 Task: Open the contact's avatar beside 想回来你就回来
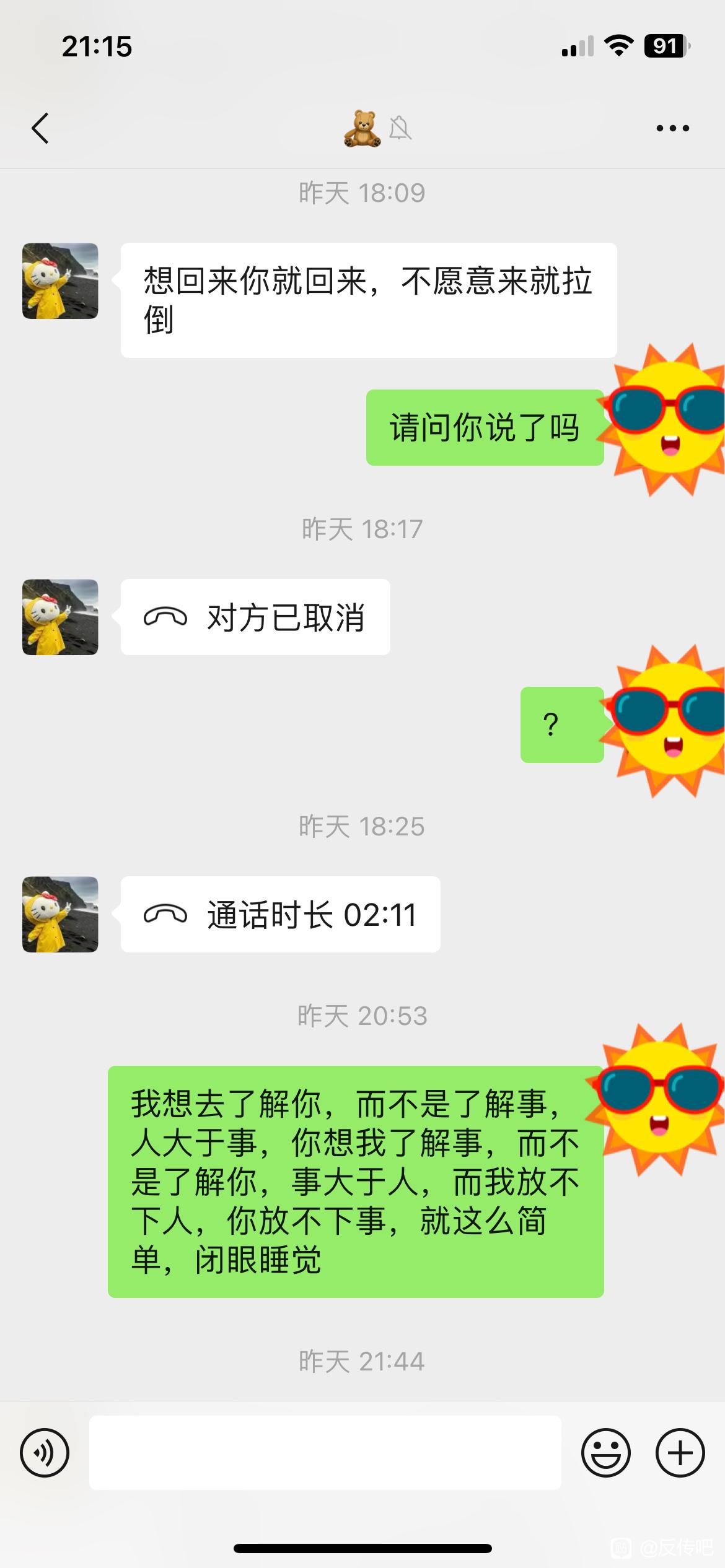coord(60,281)
